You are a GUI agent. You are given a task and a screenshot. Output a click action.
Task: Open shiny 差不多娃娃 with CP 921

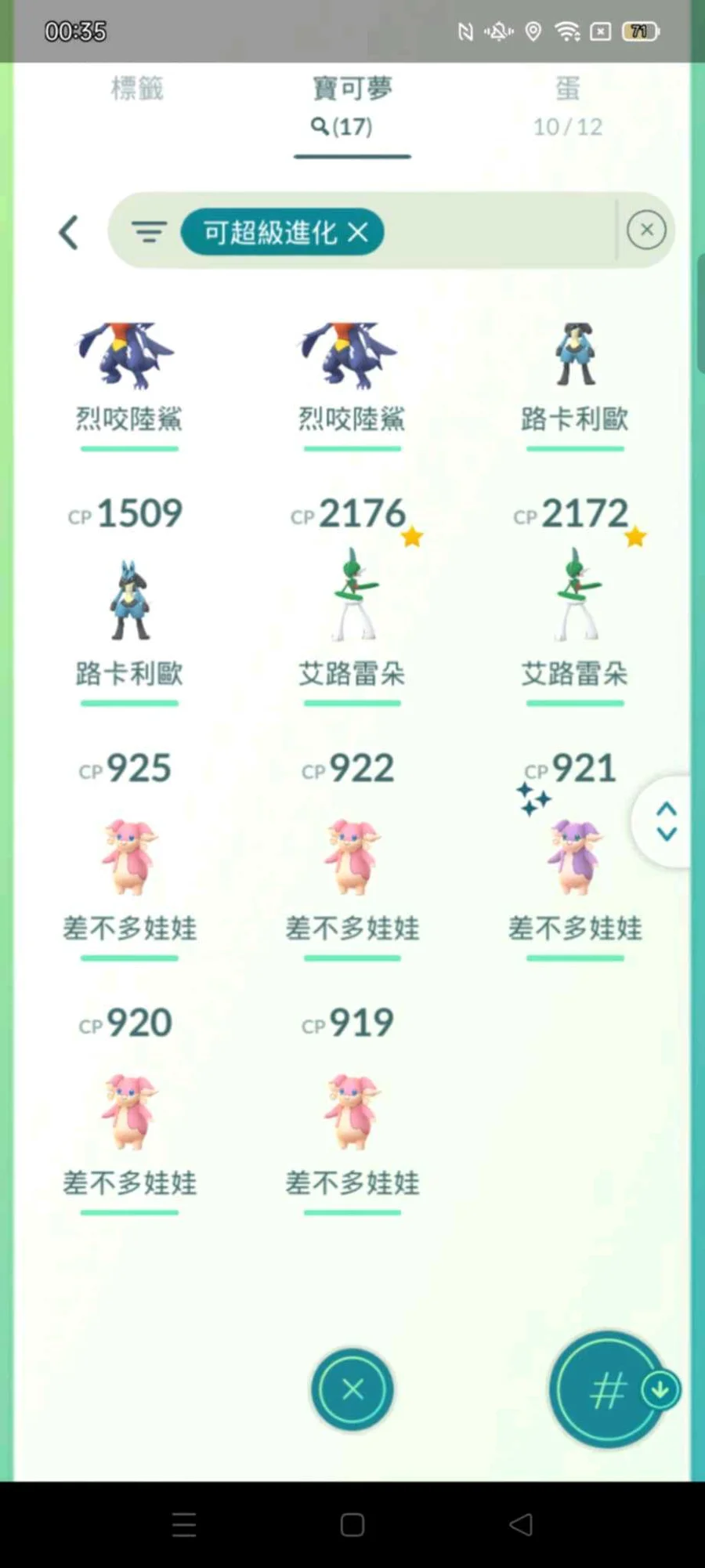coord(575,858)
